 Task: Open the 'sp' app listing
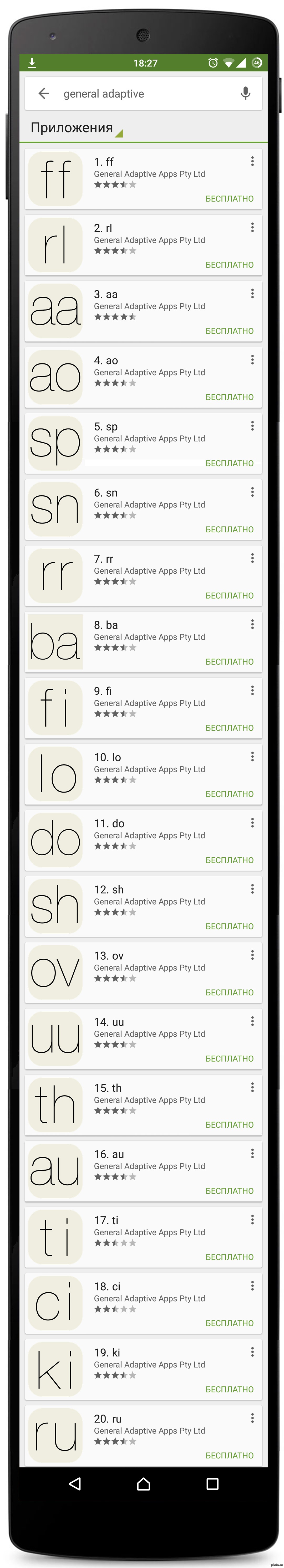pos(143,443)
